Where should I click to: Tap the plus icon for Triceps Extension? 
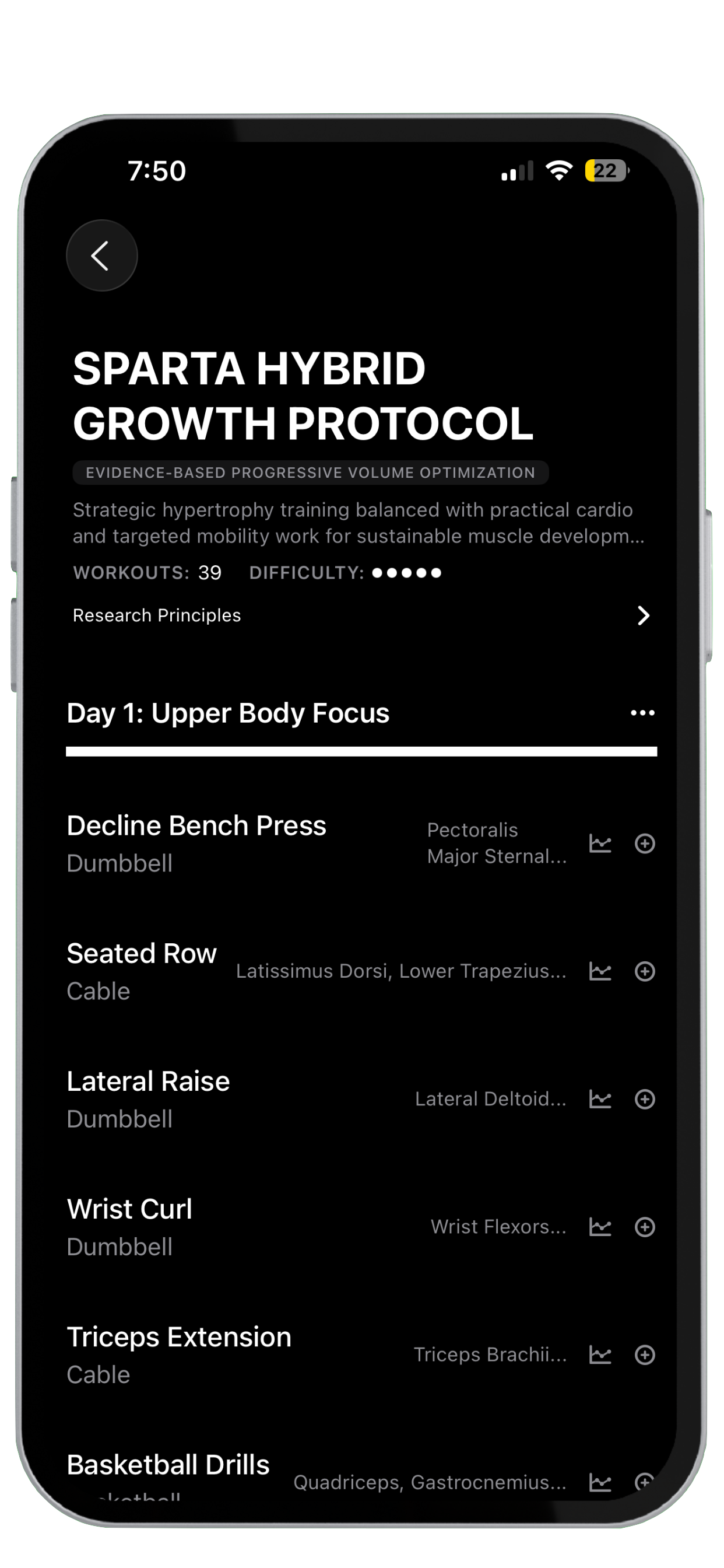(x=645, y=1355)
